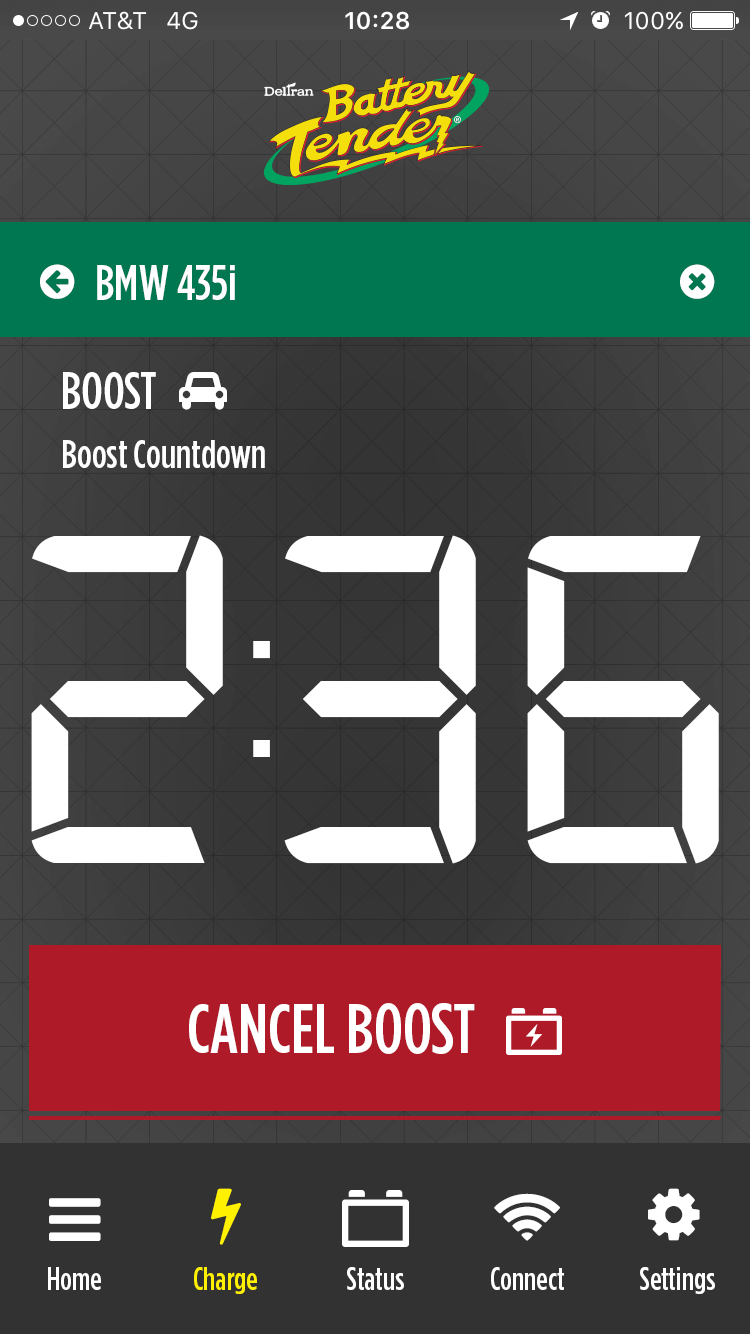750x1334 pixels.
Task: Select the Charge tab
Action: pyautogui.click(x=225, y=1240)
